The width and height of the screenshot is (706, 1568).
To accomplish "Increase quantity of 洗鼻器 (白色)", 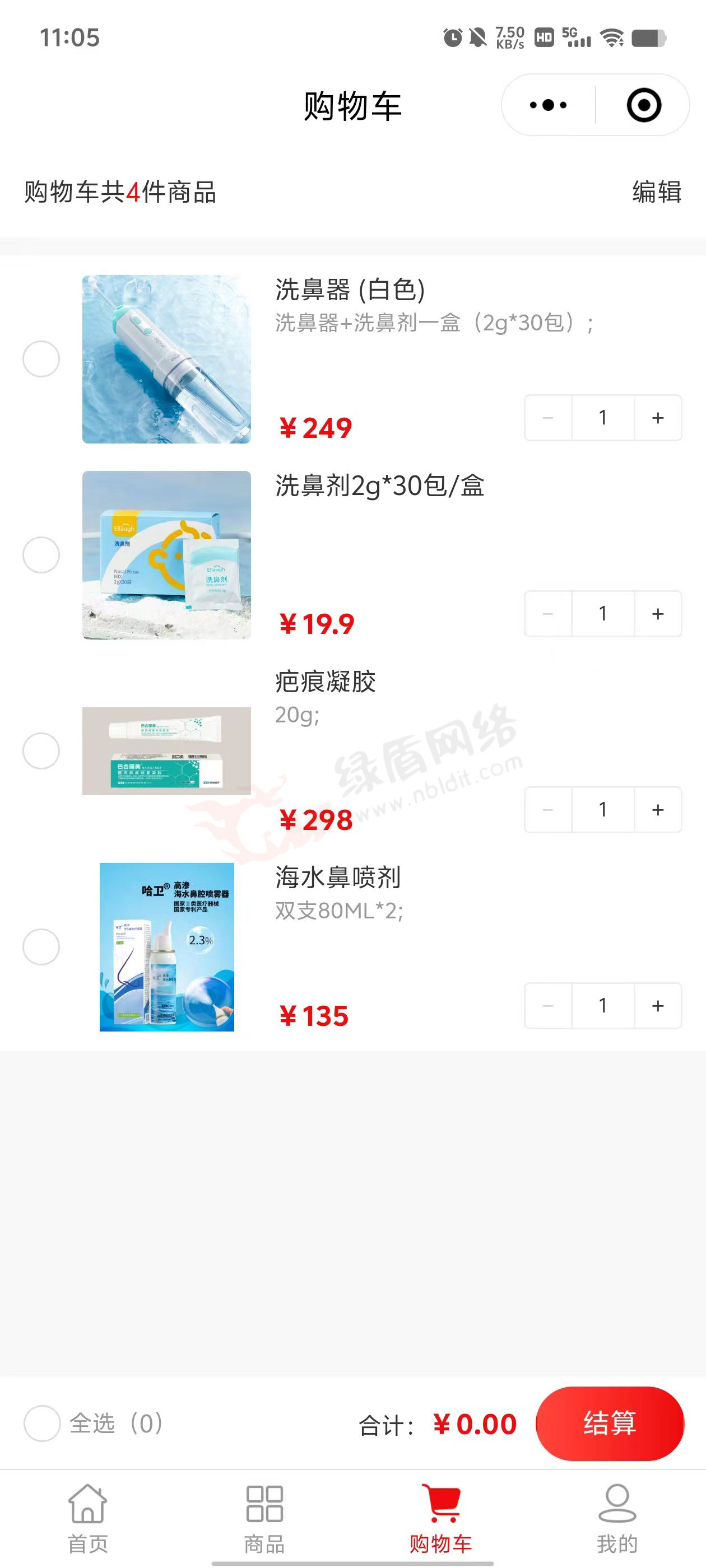I will click(x=657, y=418).
